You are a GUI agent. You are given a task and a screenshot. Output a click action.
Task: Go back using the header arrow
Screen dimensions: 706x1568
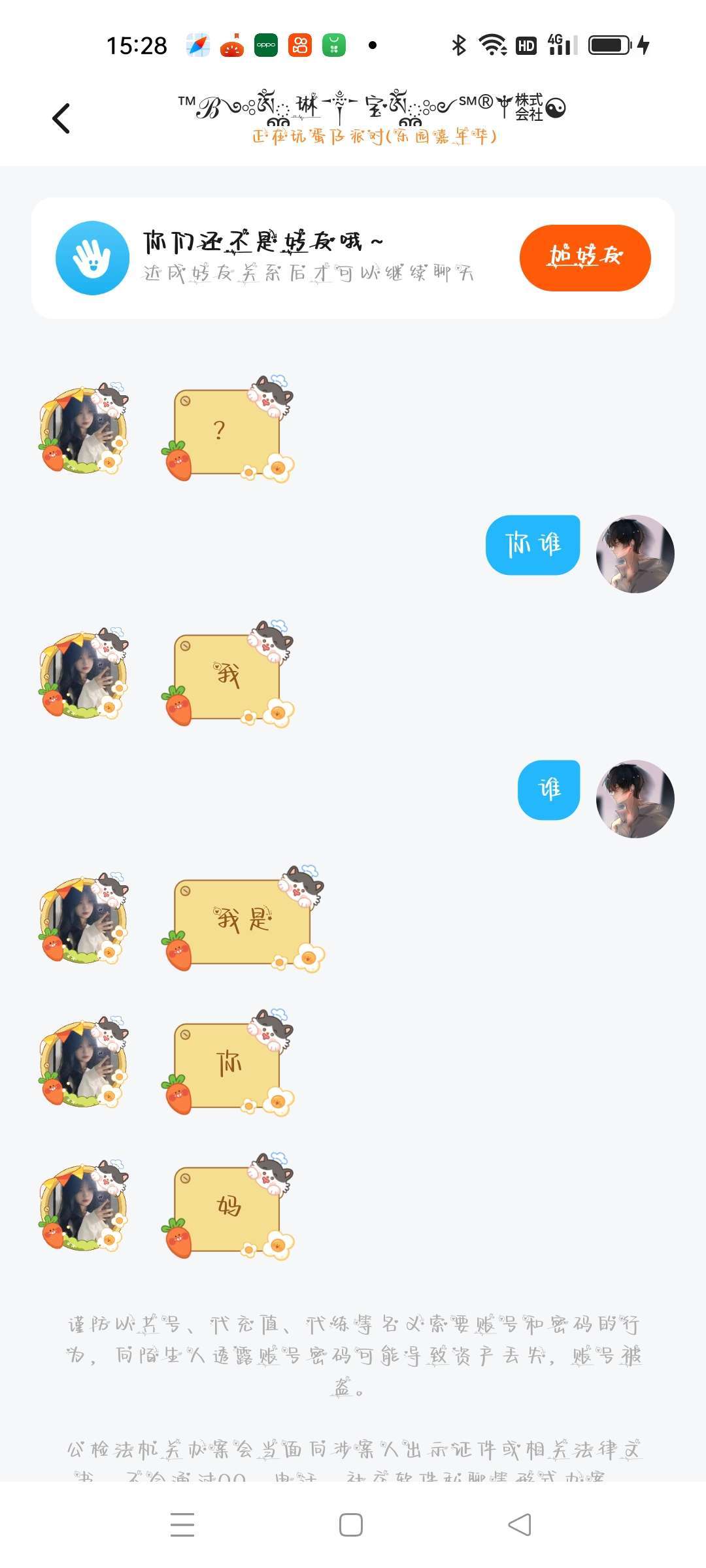(61, 118)
